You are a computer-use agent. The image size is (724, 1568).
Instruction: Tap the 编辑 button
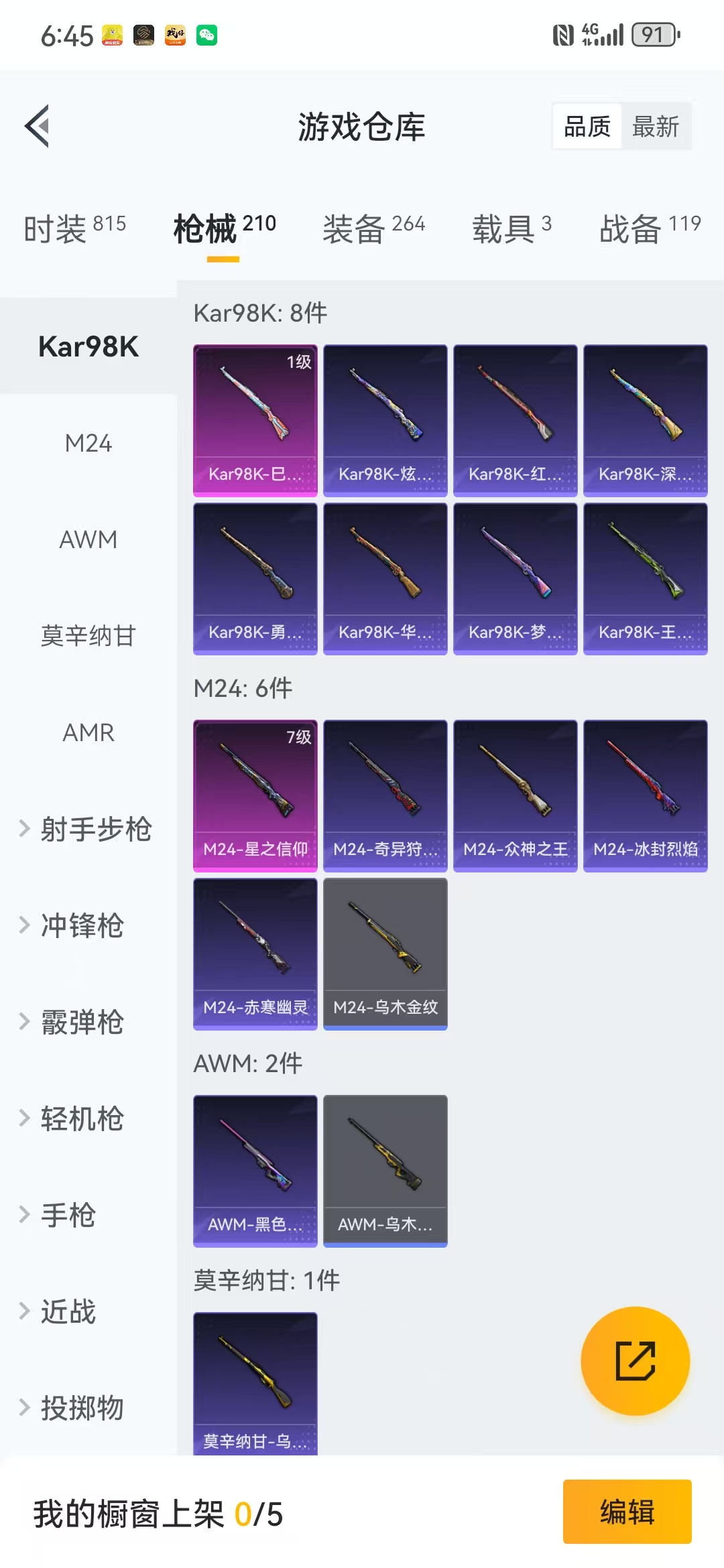click(x=627, y=1512)
